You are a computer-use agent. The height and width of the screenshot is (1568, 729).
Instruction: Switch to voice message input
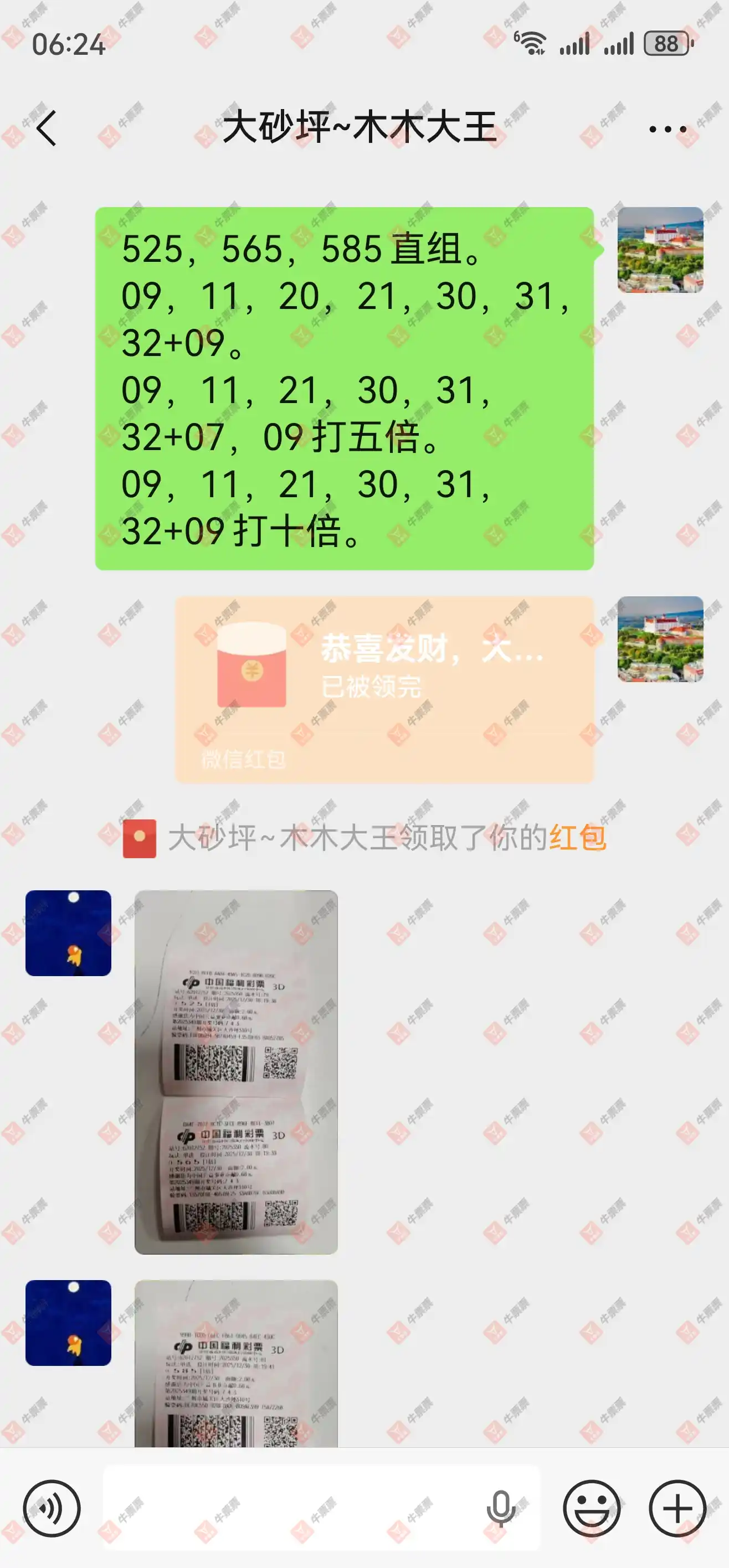[52, 1508]
